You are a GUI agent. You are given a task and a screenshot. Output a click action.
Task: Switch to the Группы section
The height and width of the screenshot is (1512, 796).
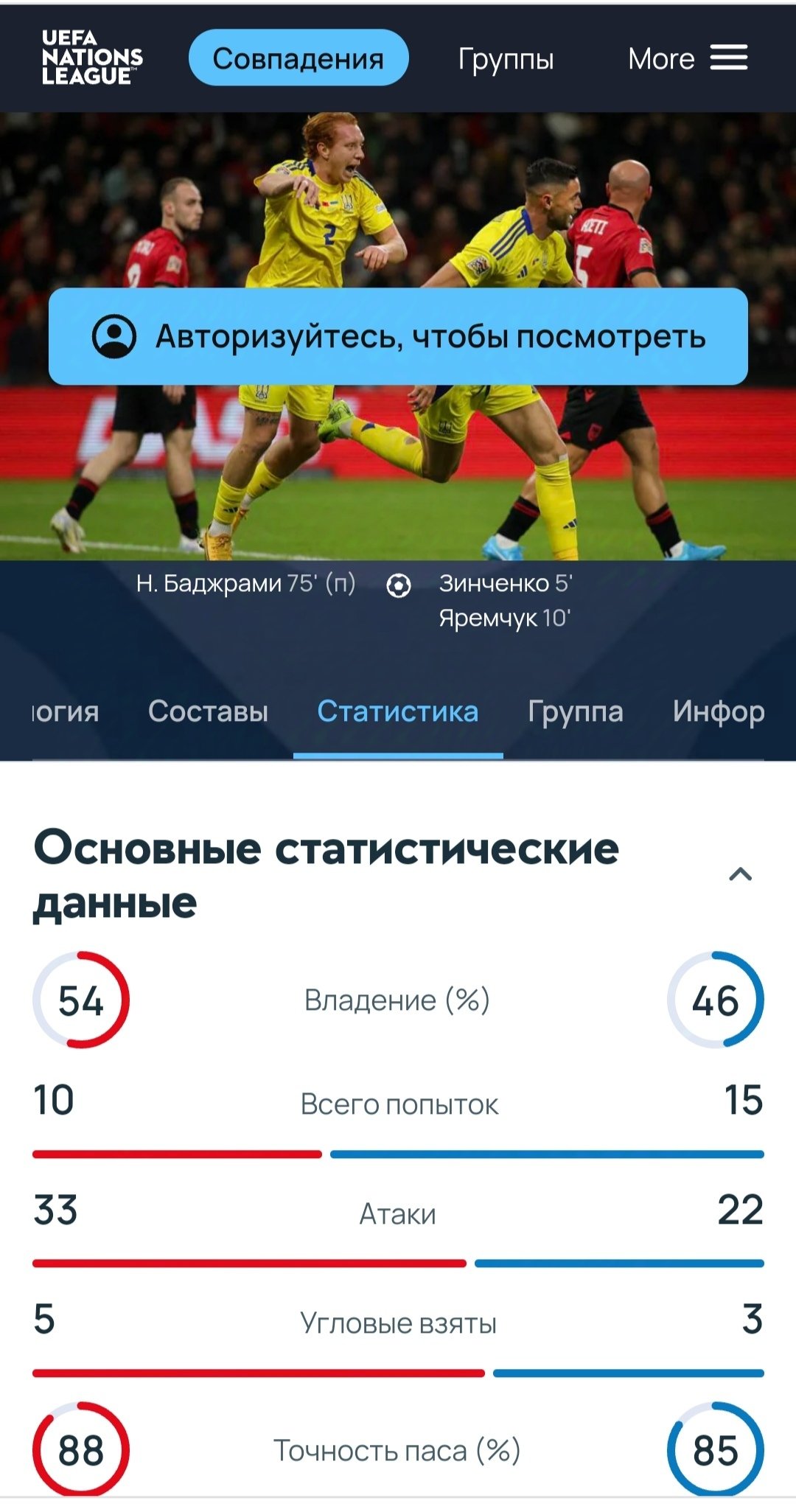pos(506,59)
